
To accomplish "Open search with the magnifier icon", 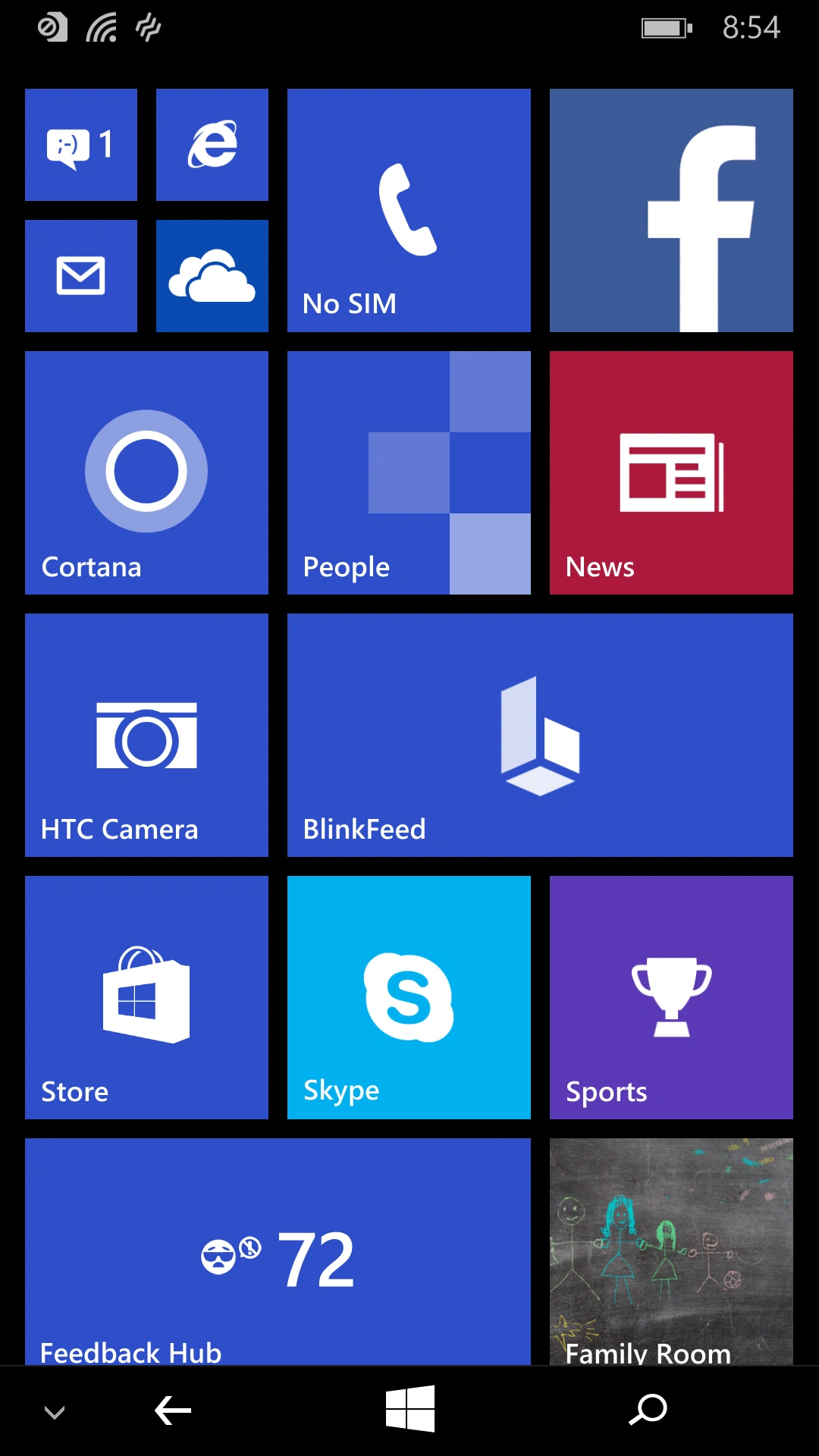I will 648,1410.
